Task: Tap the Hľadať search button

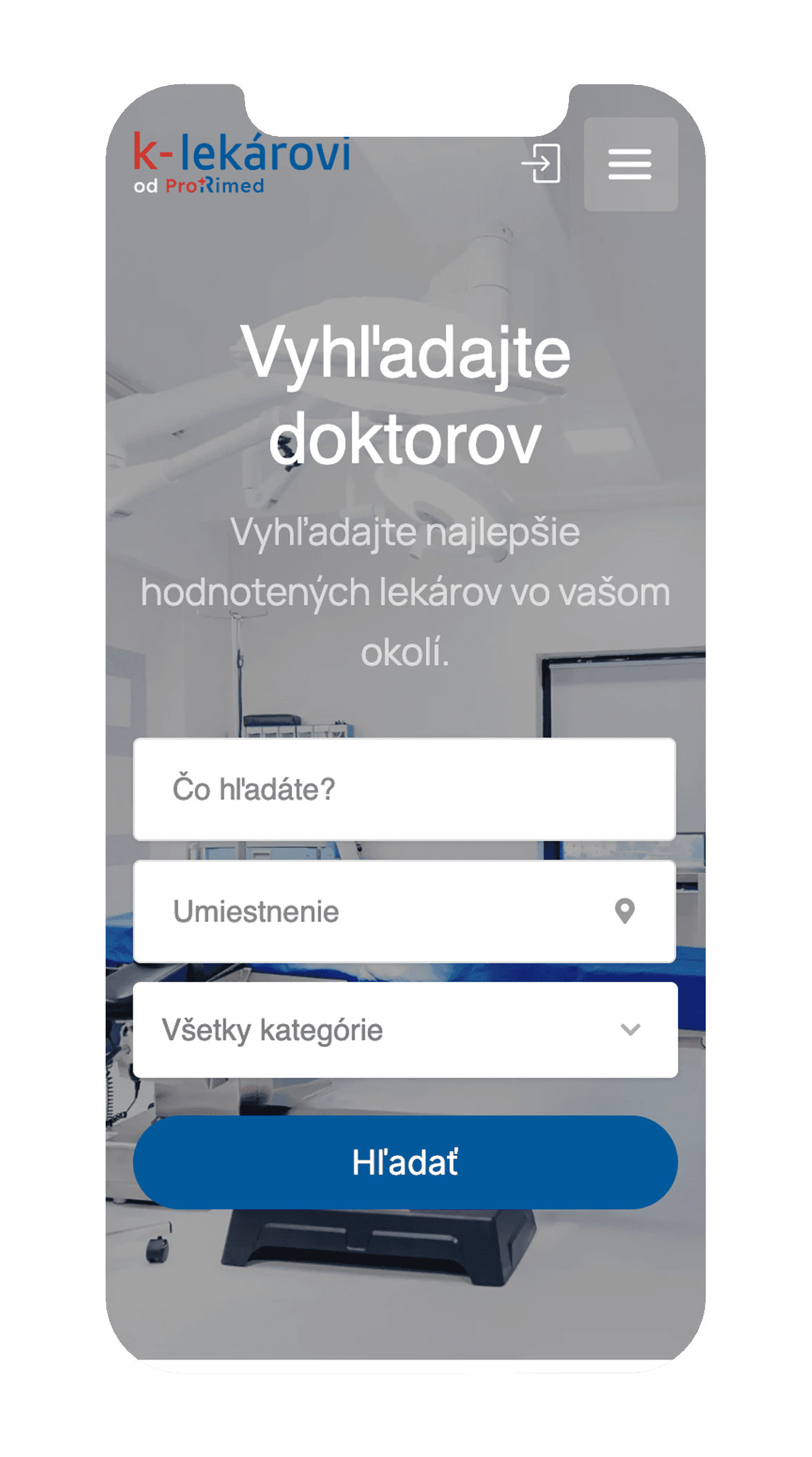Action: click(405, 1162)
